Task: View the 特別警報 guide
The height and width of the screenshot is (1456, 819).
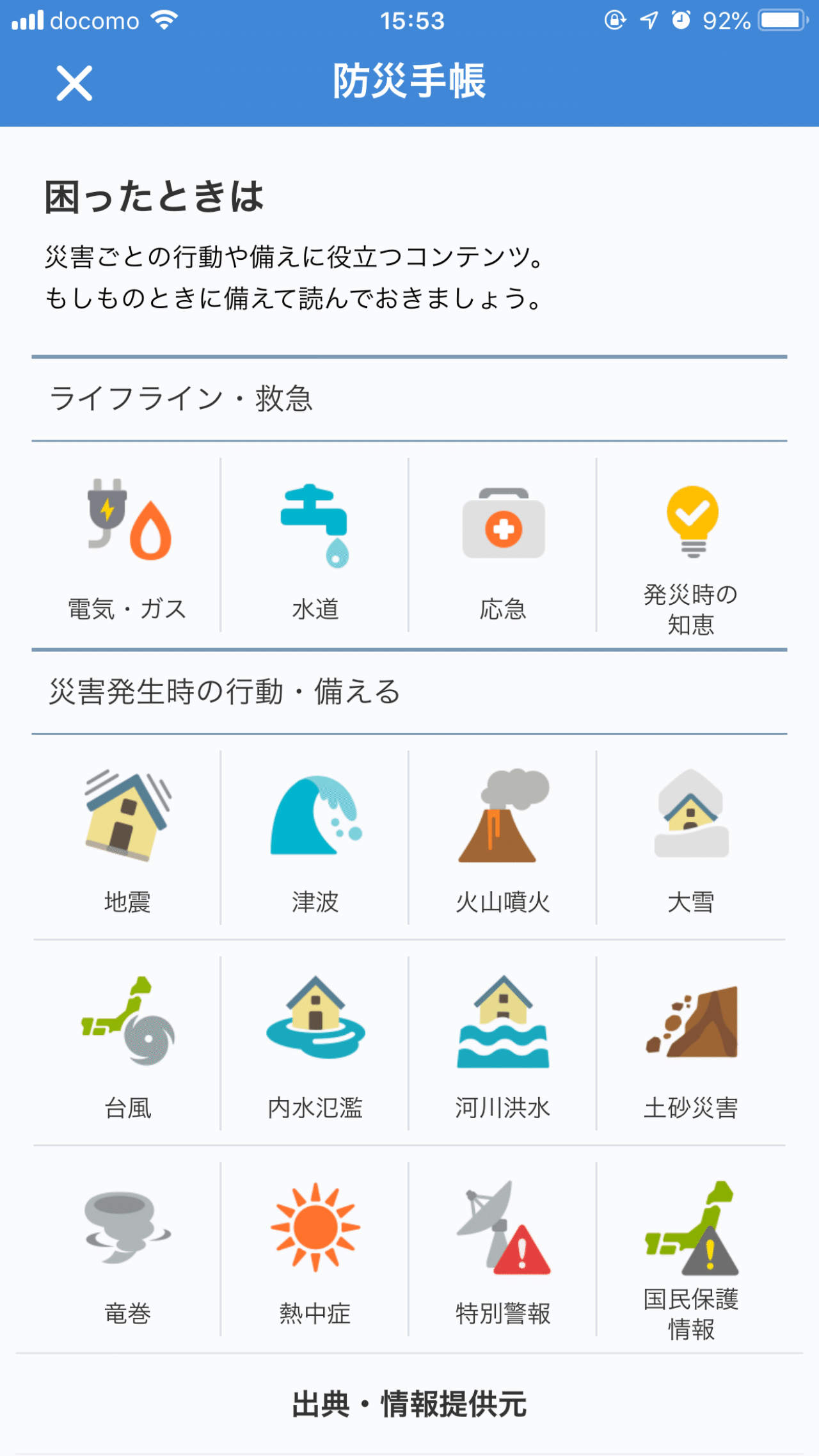Action: click(x=503, y=1249)
